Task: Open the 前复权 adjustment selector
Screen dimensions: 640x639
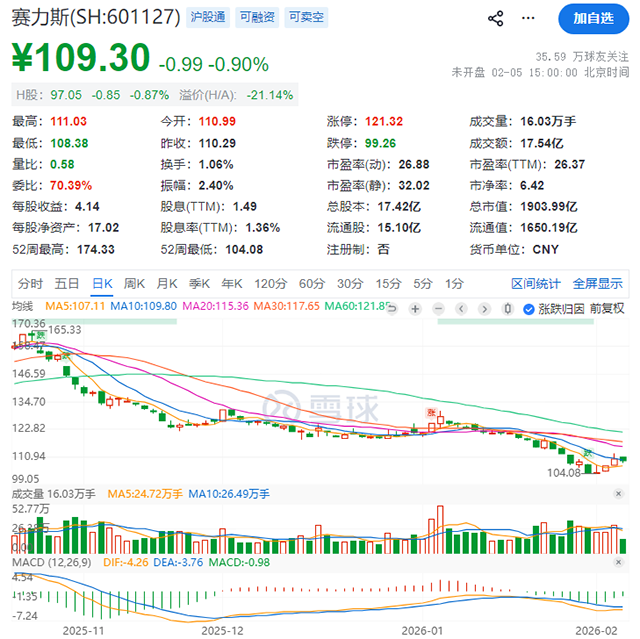Action: pyautogui.click(x=606, y=308)
